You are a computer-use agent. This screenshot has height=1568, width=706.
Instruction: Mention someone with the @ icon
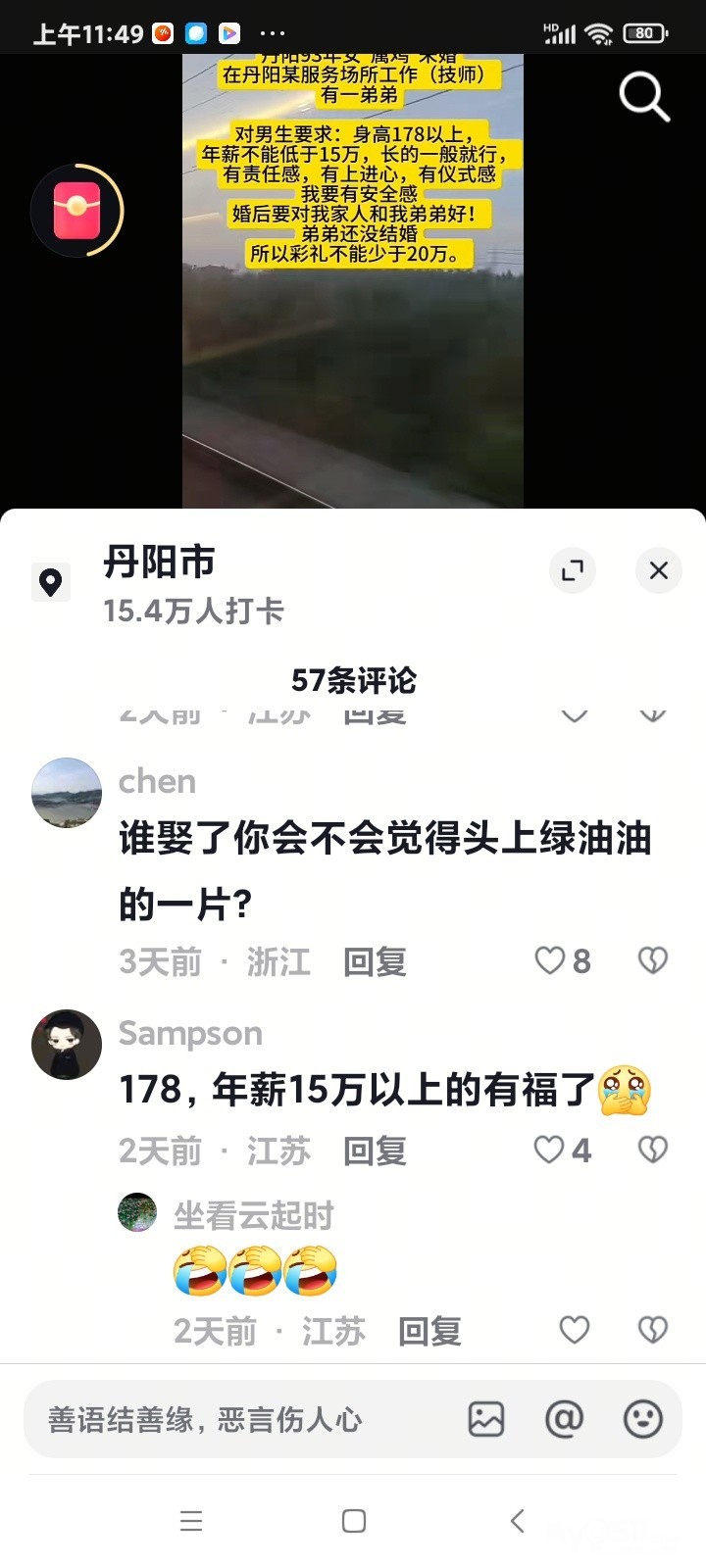click(x=564, y=1419)
